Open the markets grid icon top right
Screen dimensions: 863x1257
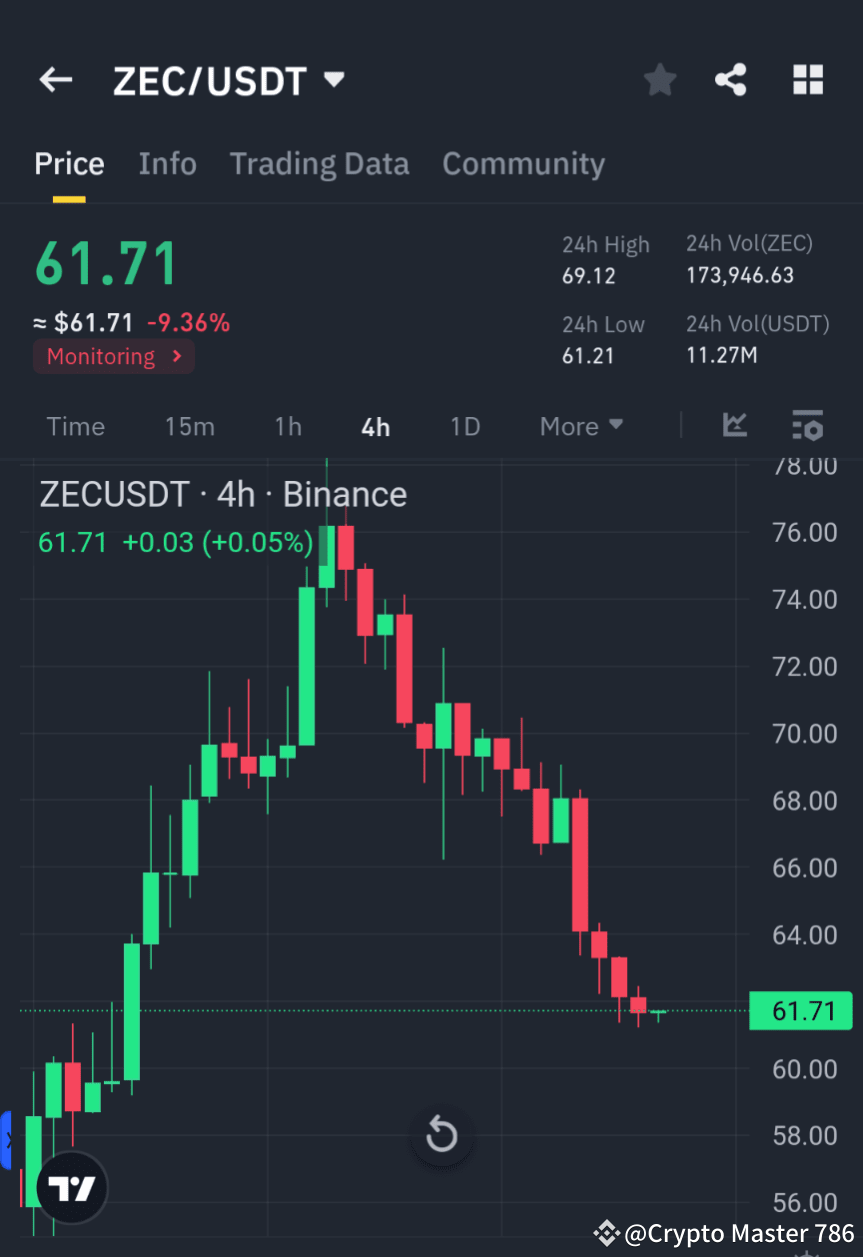(x=807, y=80)
